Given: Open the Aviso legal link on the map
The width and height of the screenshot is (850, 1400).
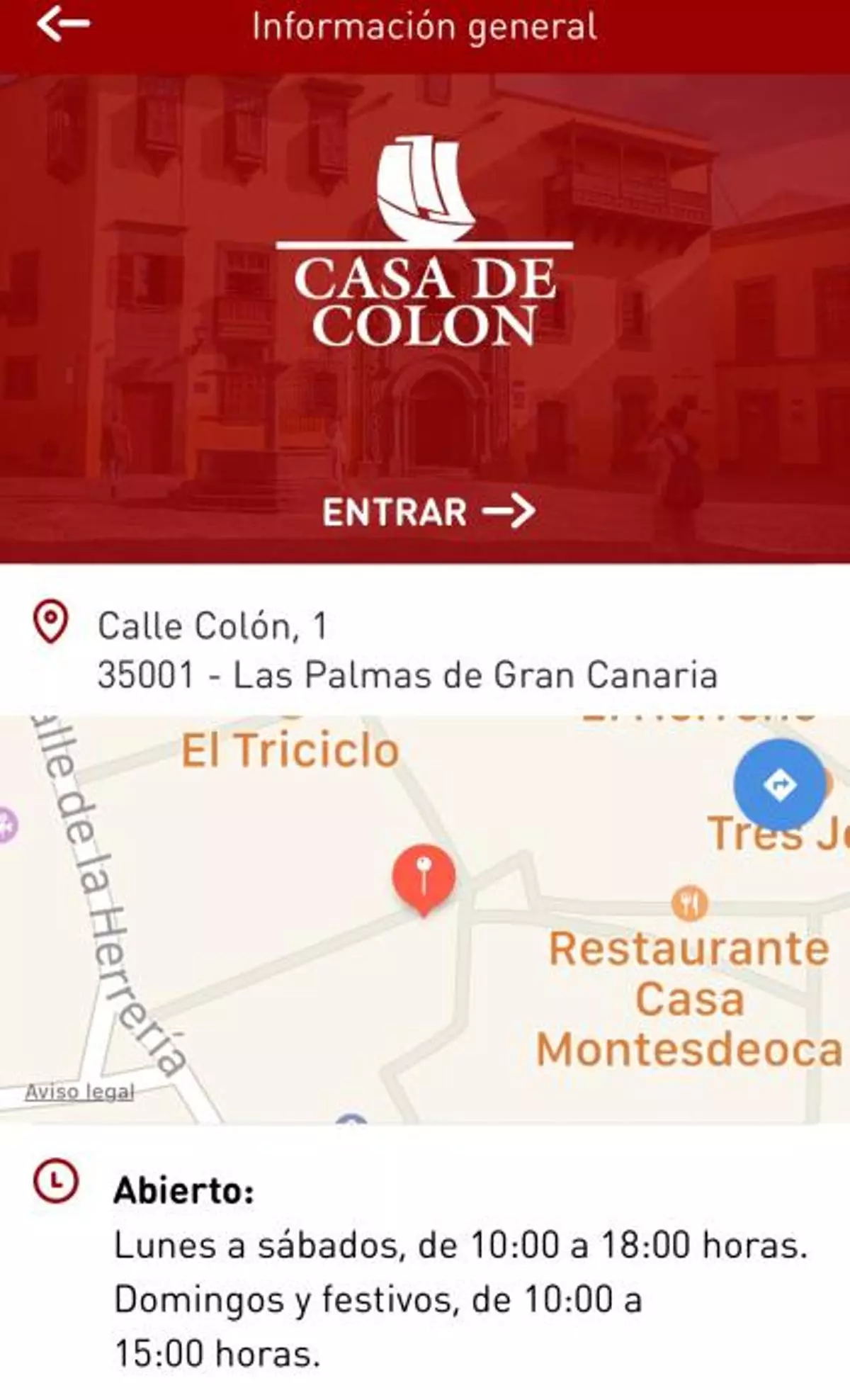Looking at the screenshot, I should click(79, 1091).
